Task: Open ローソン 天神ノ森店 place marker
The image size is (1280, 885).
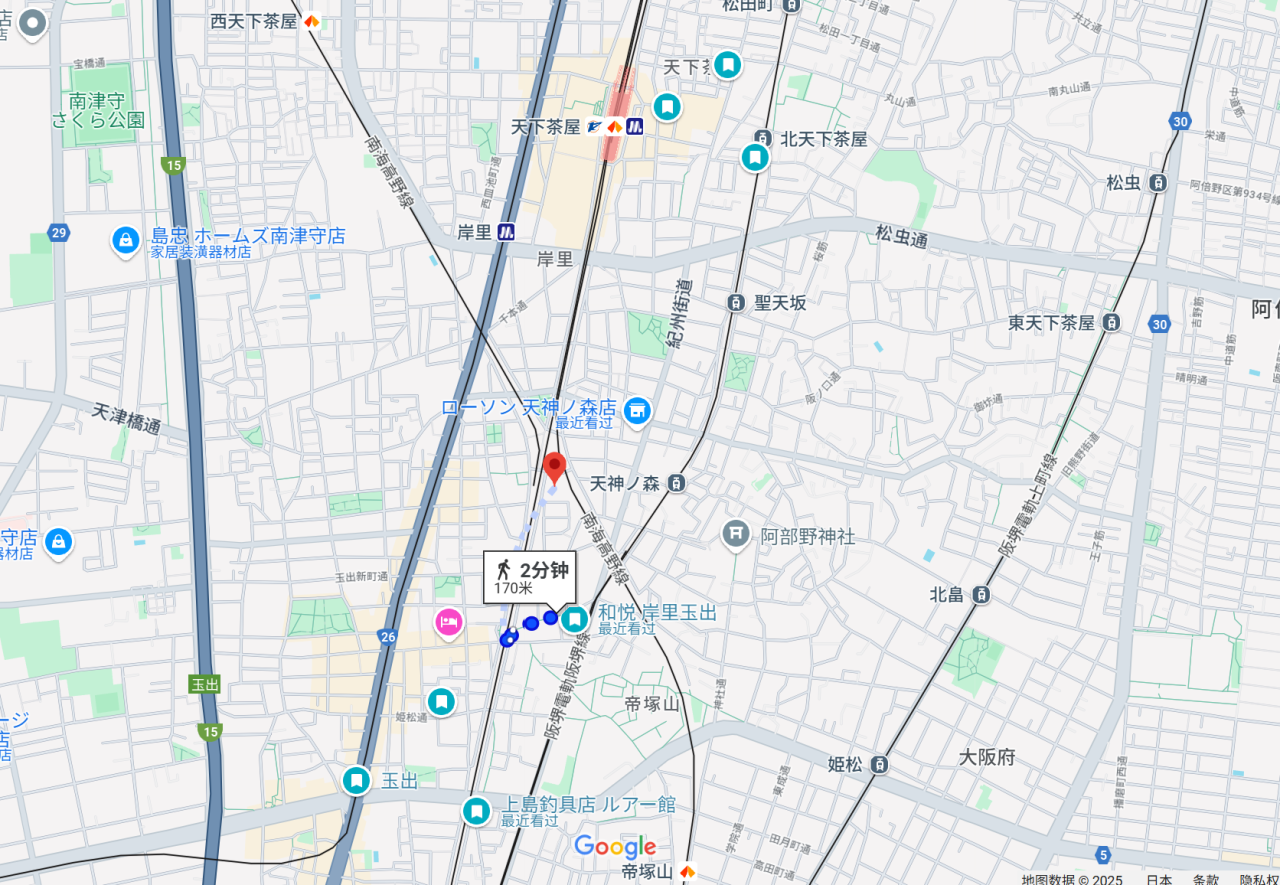Action: coord(636,410)
